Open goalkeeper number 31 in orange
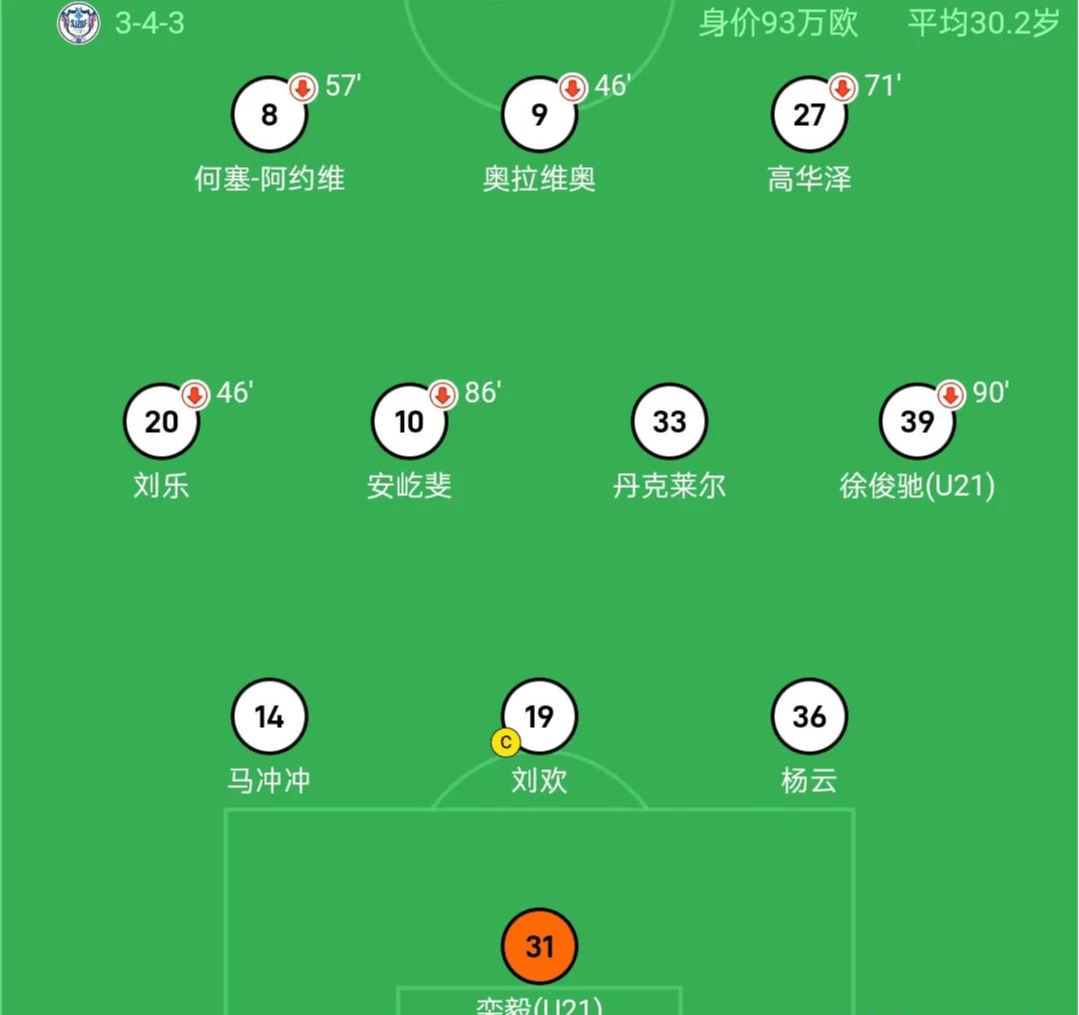The height and width of the screenshot is (1015, 1079). coord(539,946)
